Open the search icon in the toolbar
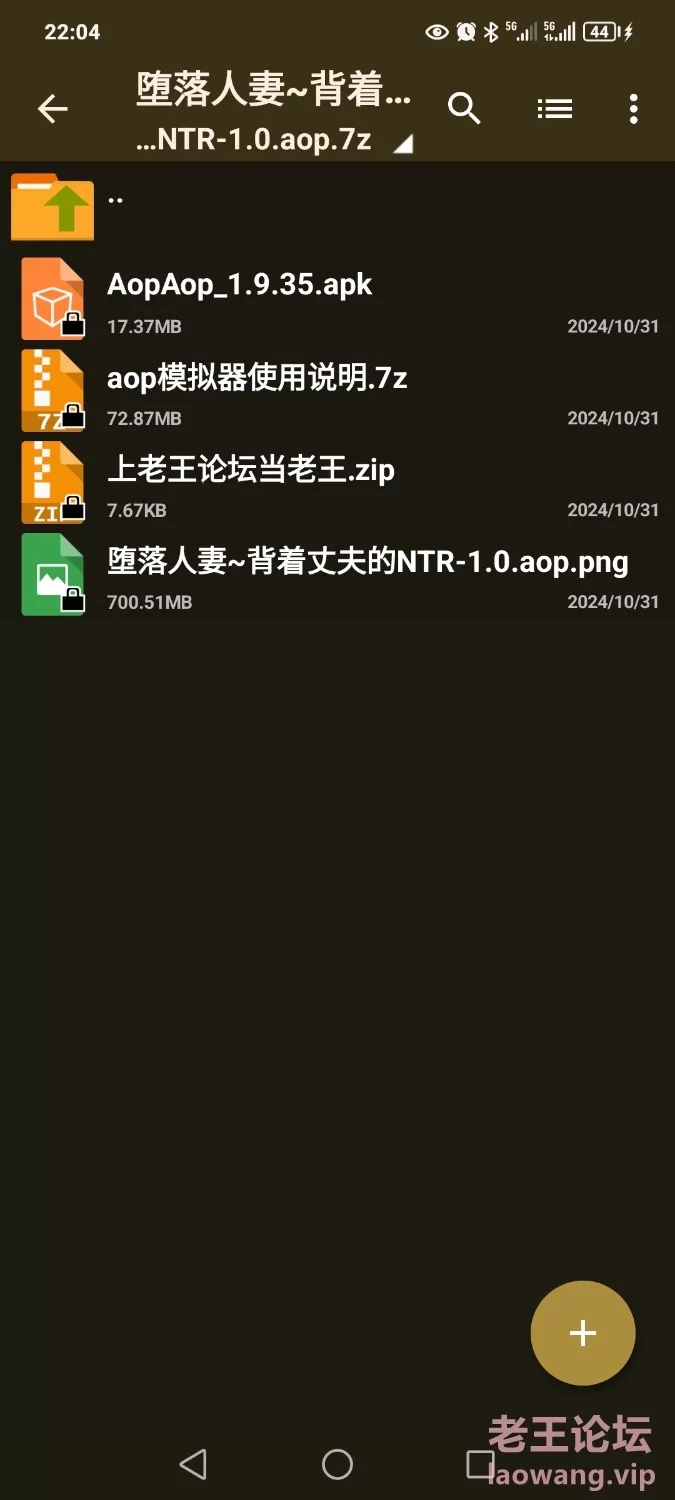This screenshot has width=675, height=1500. [464, 109]
